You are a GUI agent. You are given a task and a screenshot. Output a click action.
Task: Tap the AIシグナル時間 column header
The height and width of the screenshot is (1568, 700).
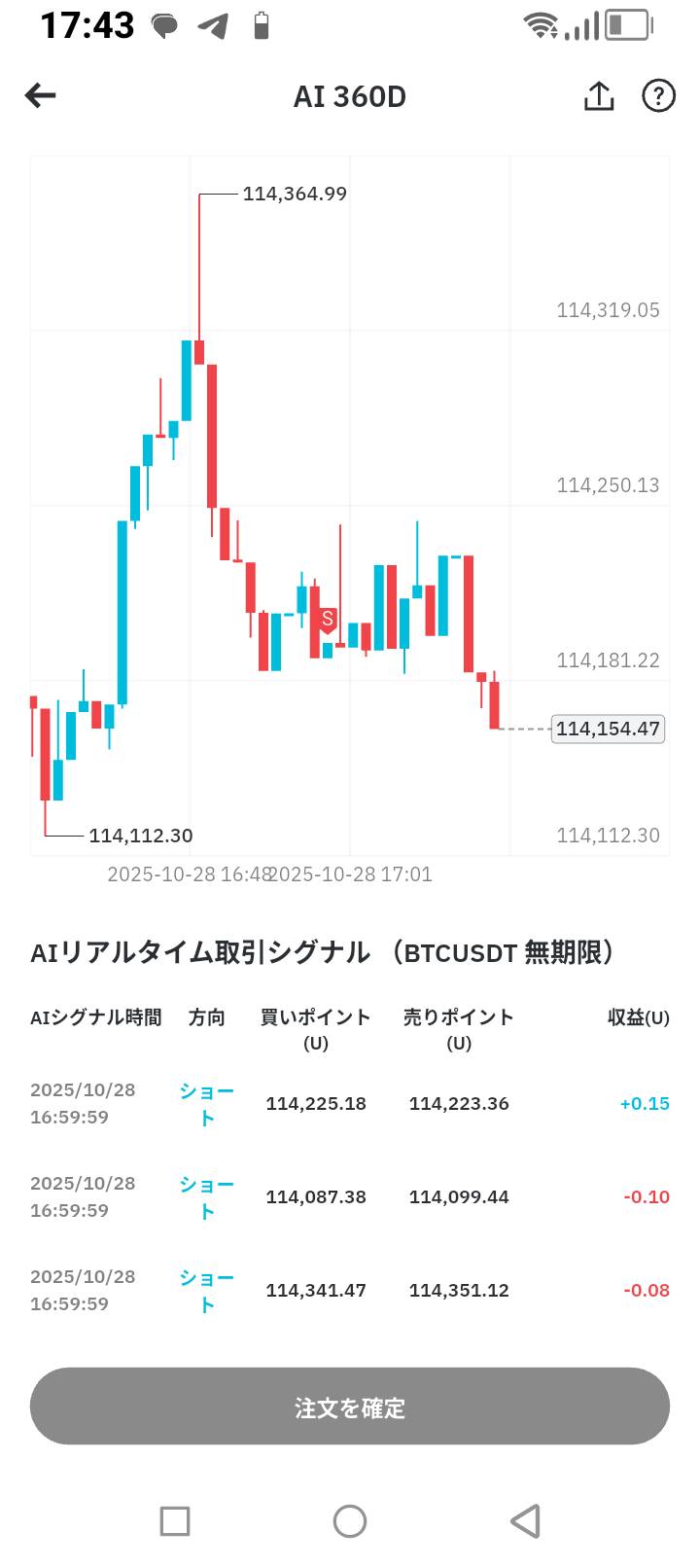coord(93,1017)
